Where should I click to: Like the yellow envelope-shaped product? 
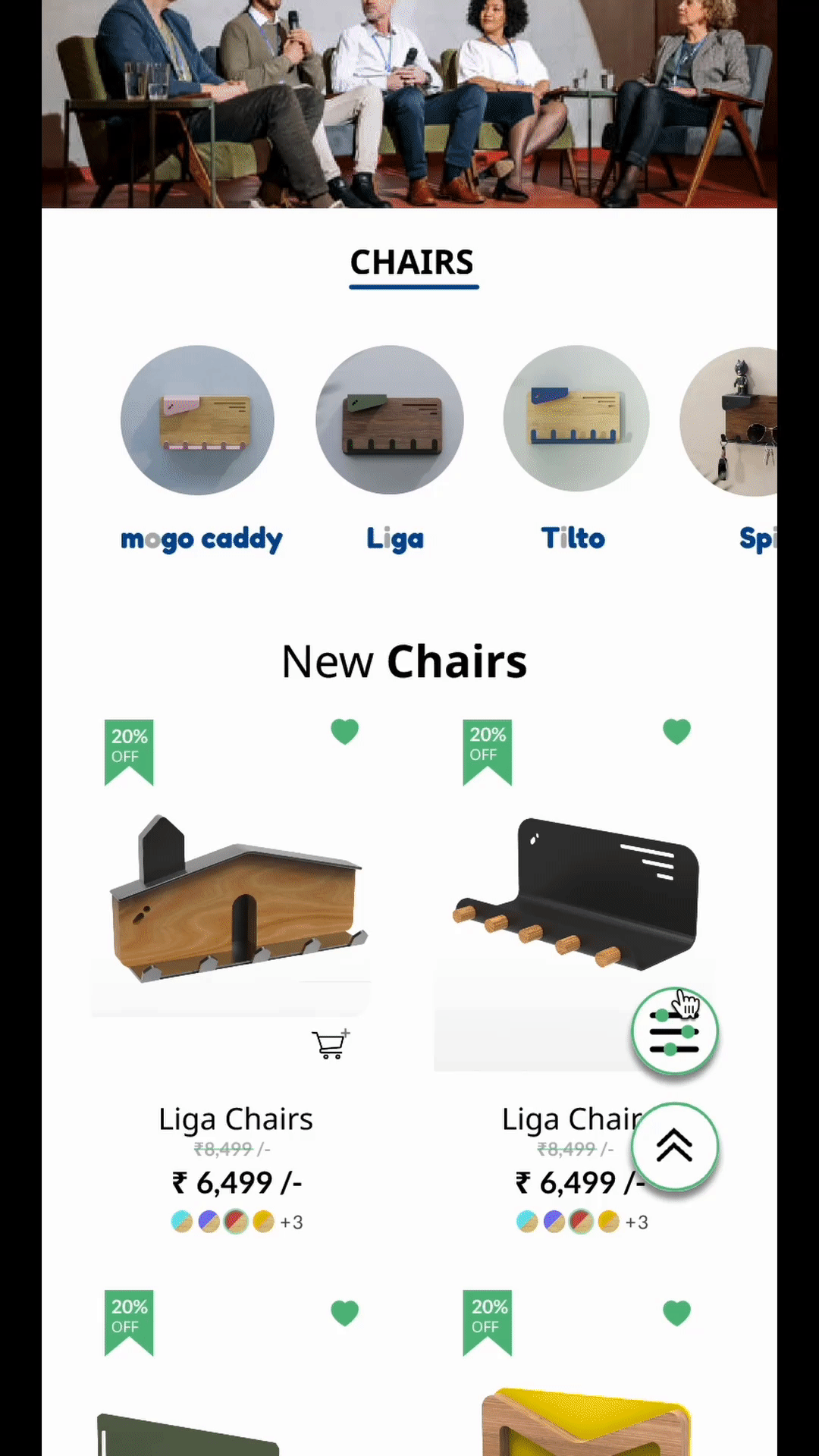click(676, 1313)
